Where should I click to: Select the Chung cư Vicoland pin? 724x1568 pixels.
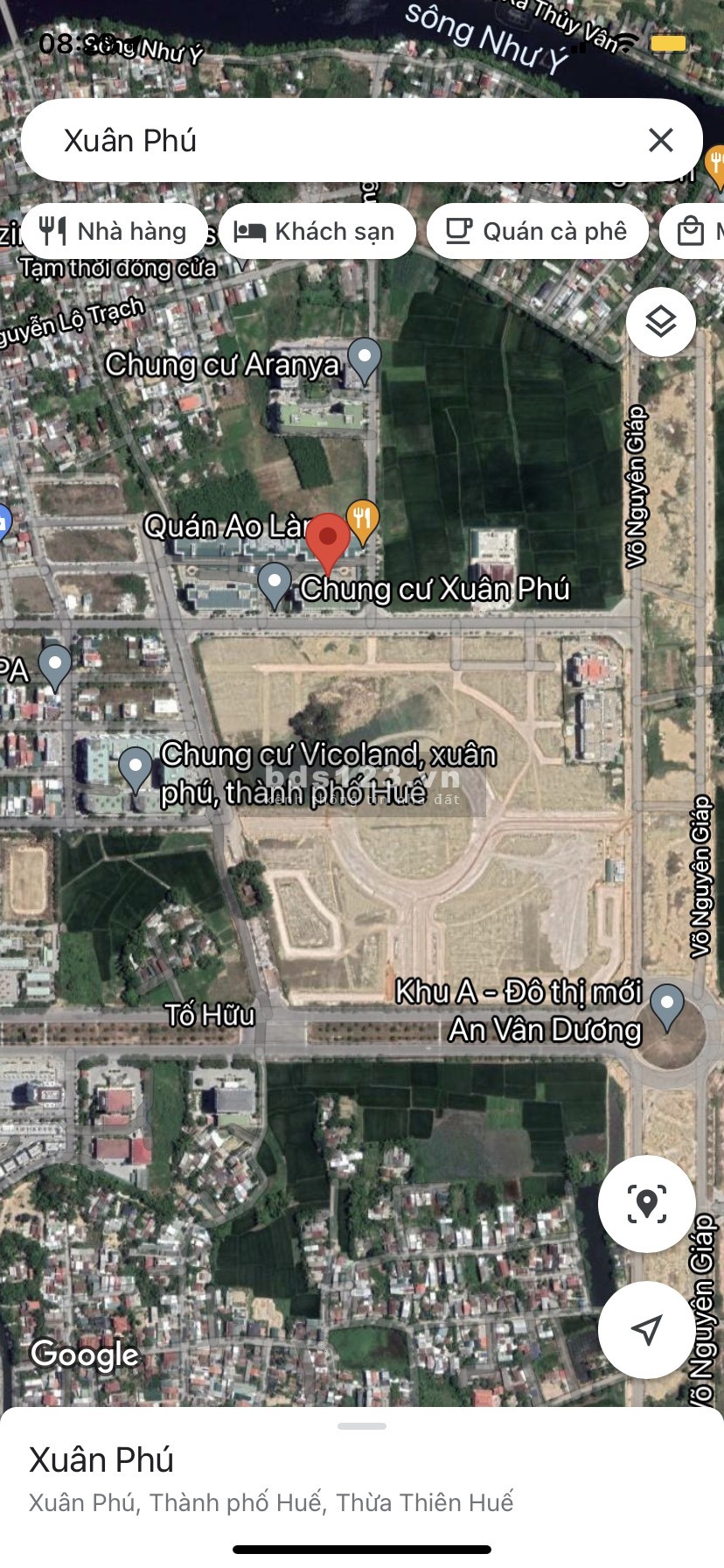click(136, 767)
